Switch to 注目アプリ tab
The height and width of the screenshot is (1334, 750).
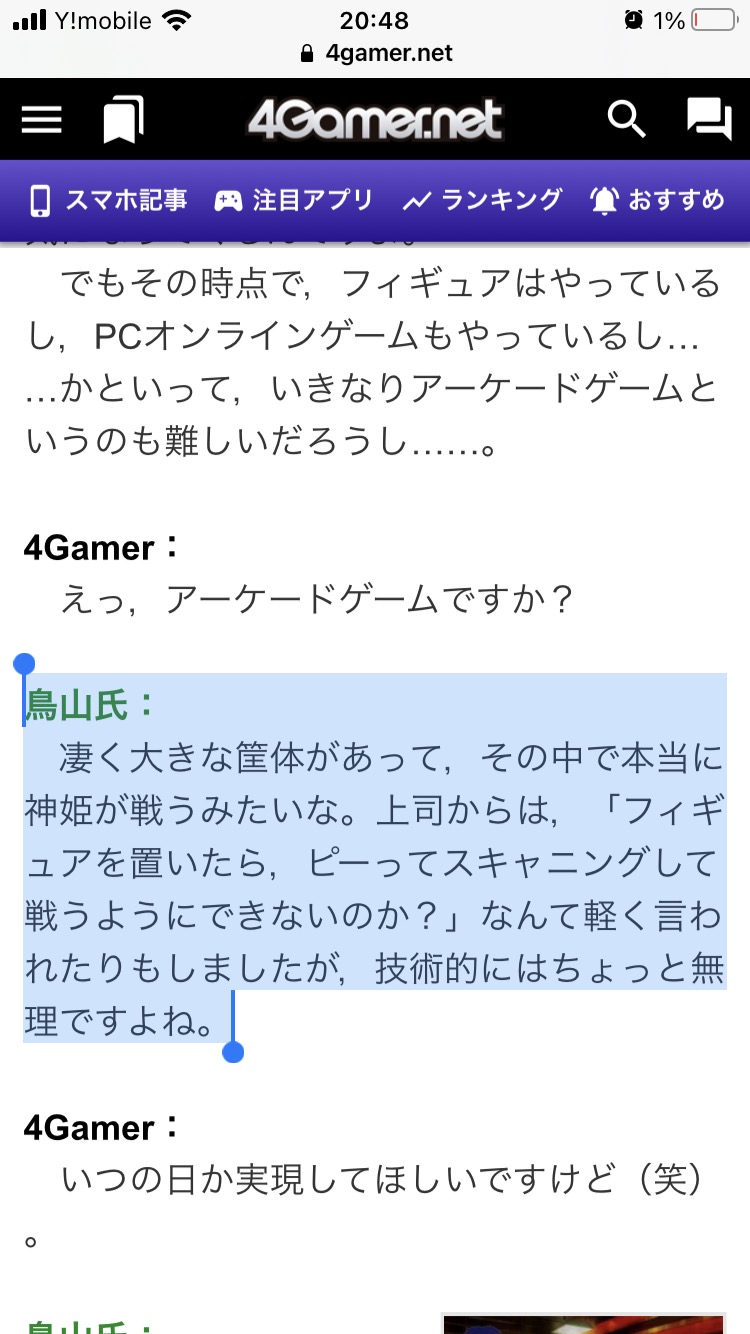click(x=293, y=200)
